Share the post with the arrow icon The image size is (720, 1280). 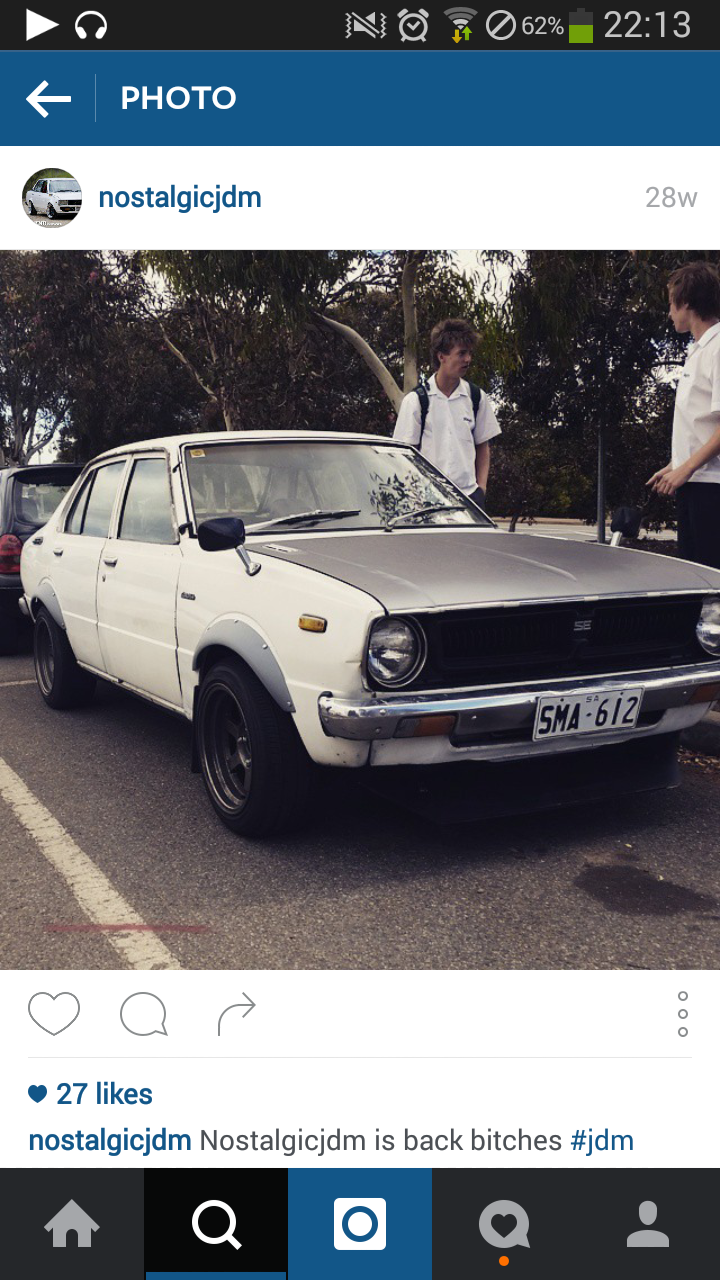(236, 1015)
